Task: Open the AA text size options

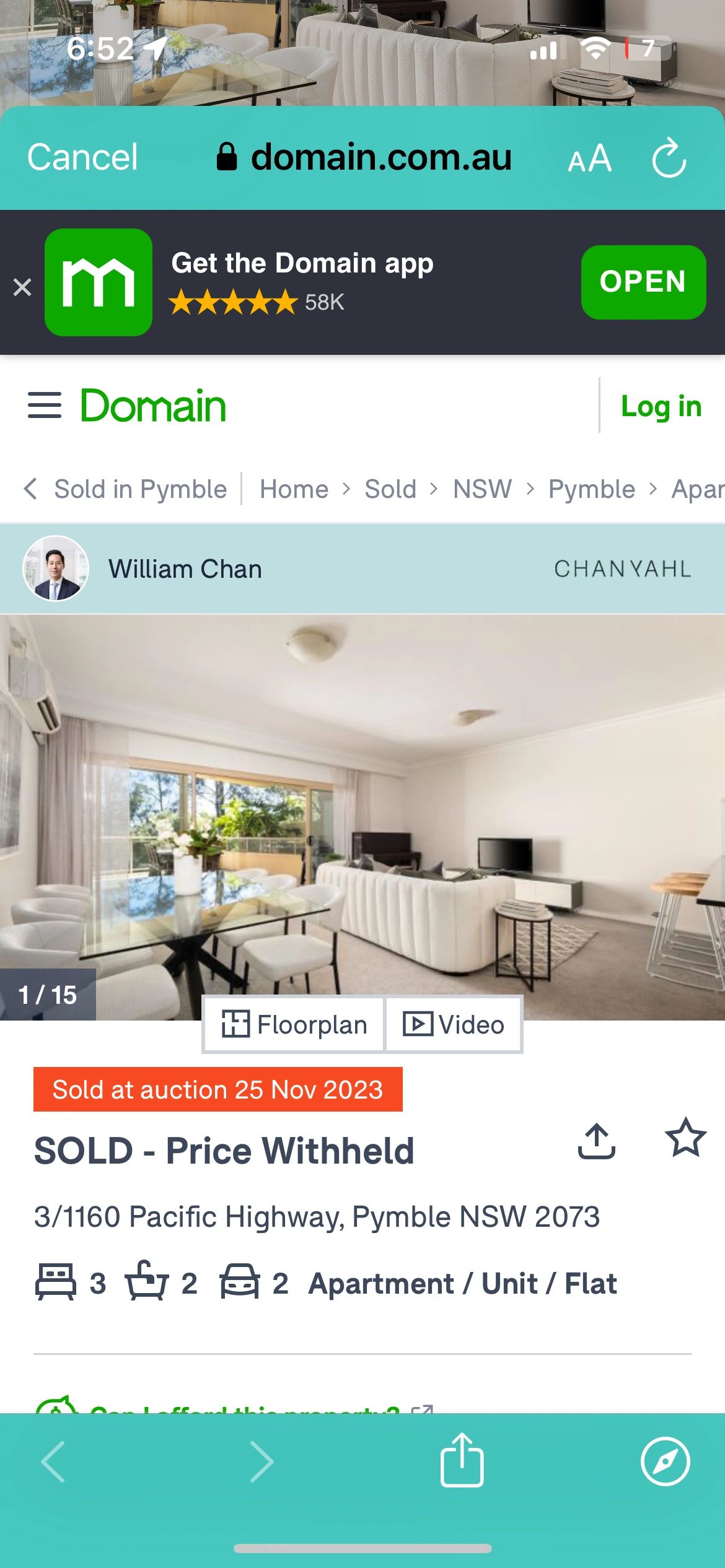Action: coord(589,159)
